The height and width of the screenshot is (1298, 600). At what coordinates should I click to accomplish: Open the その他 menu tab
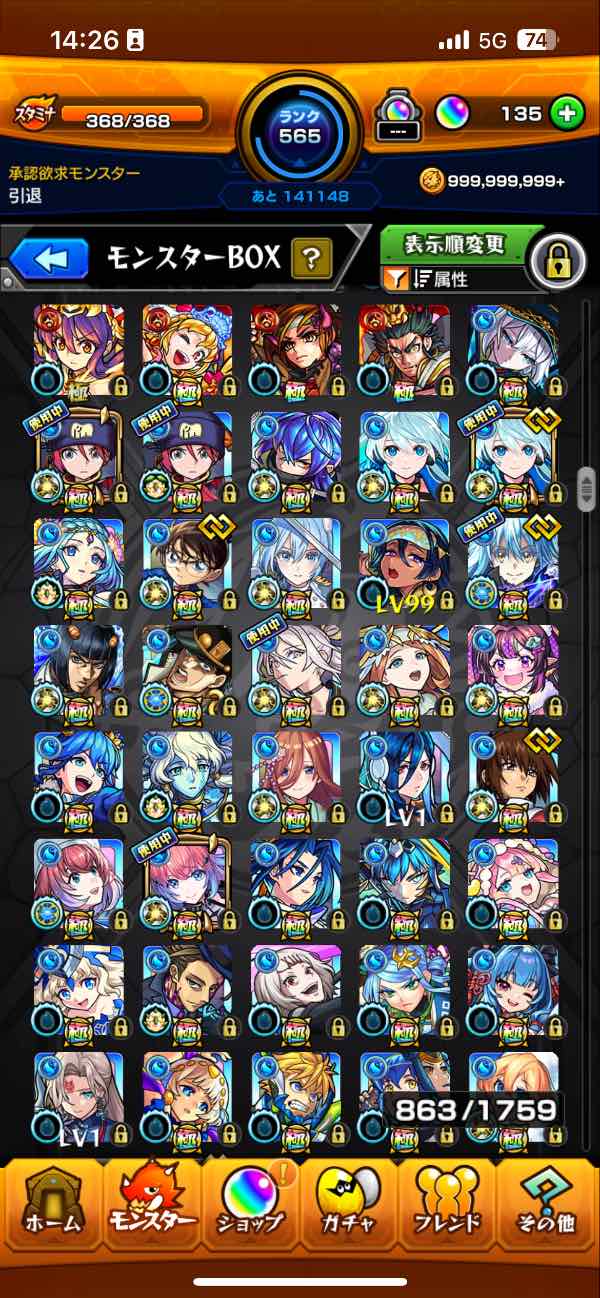point(546,1205)
